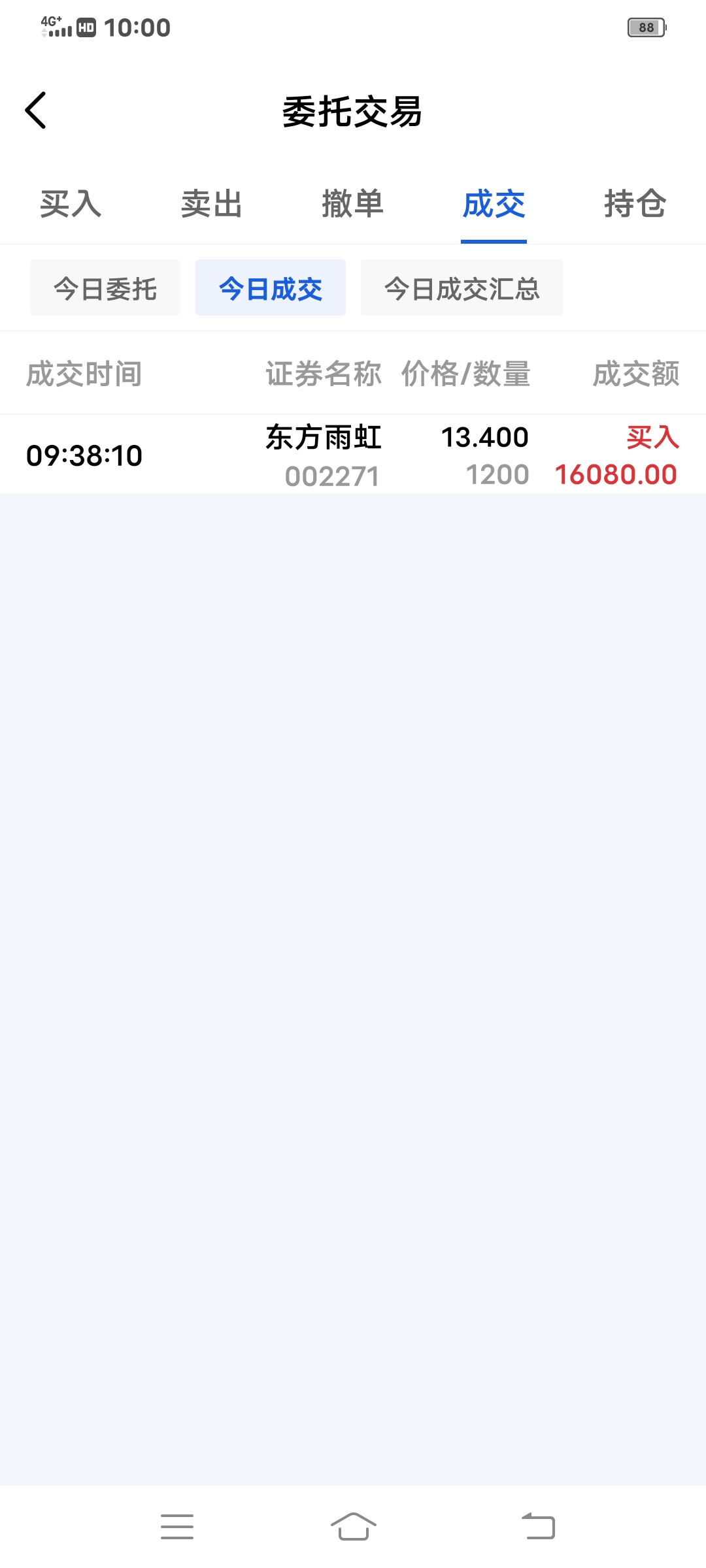Go back from 委托交易 screen

[x=36, y=110]
